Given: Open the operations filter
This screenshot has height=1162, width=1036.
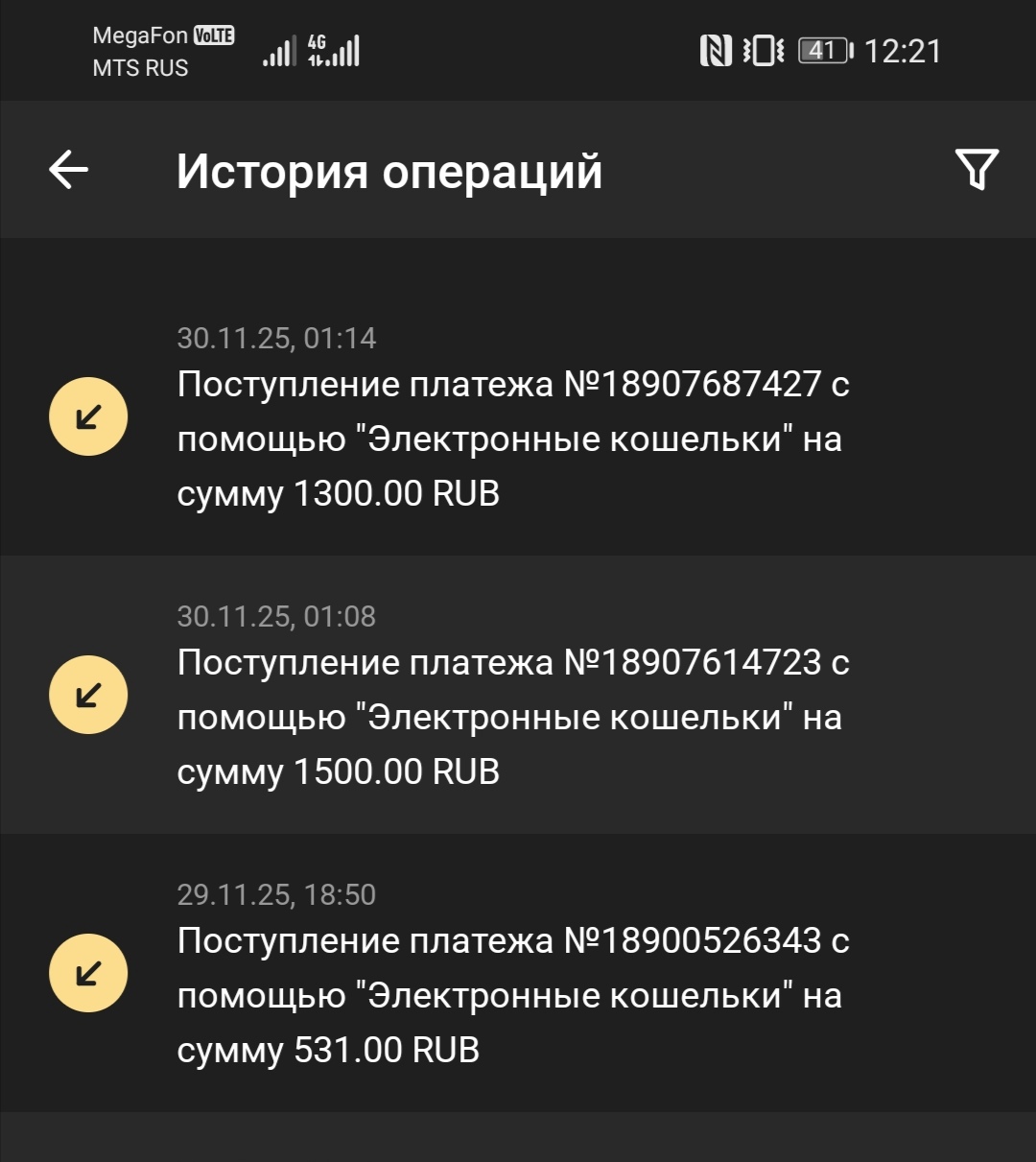Looking at the screenshot, I should click(977, 170).
